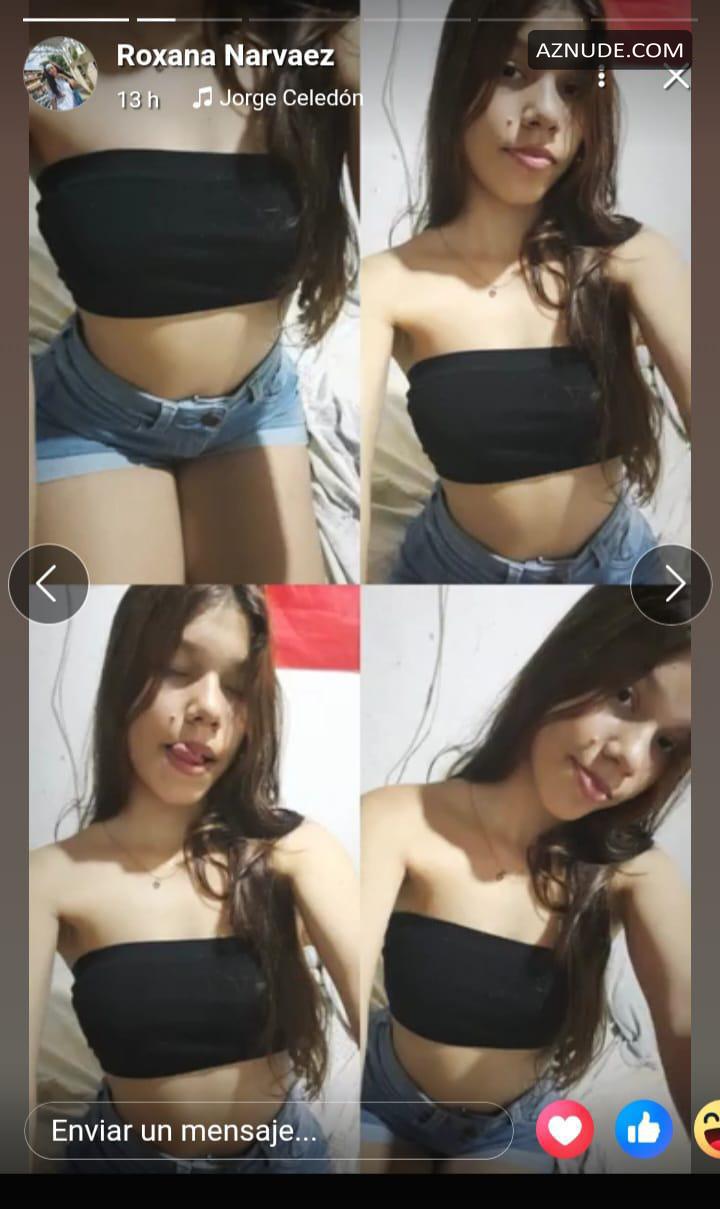Open the Enviar un mensaje field
This screenshot has height=1209, width=720.
(x=269, y=1131)
